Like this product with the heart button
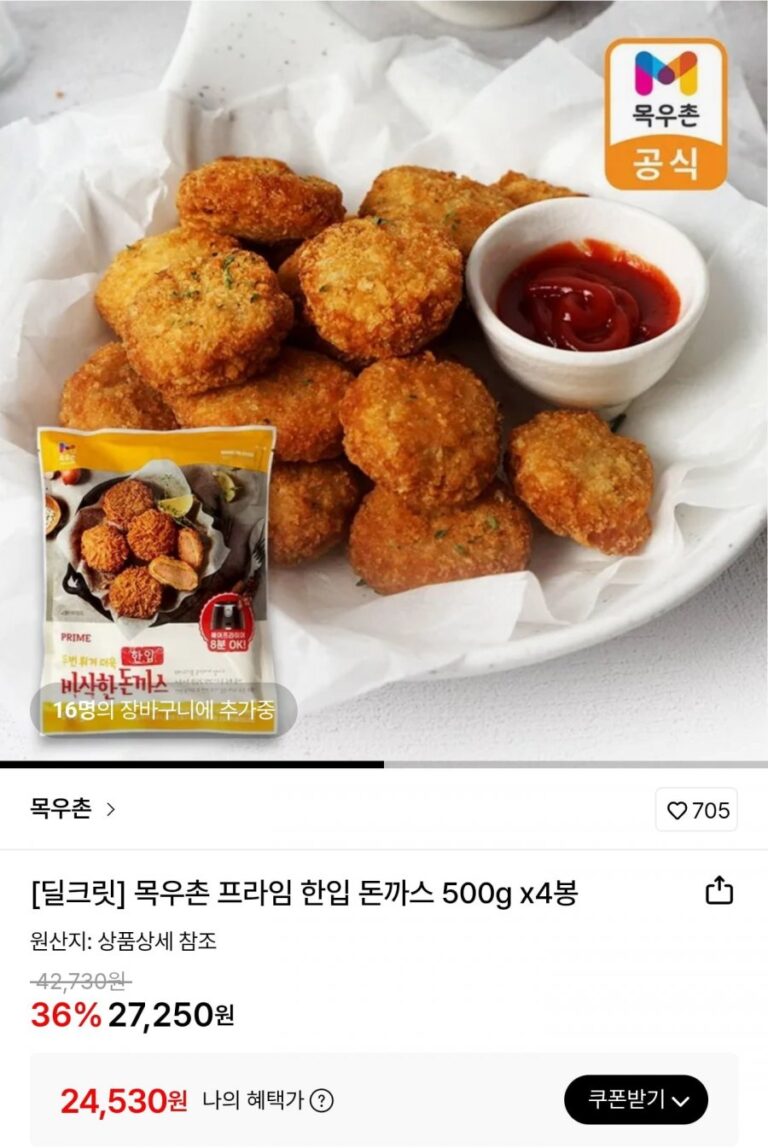Screen dimensions: 768x1148 coord(696,810)
